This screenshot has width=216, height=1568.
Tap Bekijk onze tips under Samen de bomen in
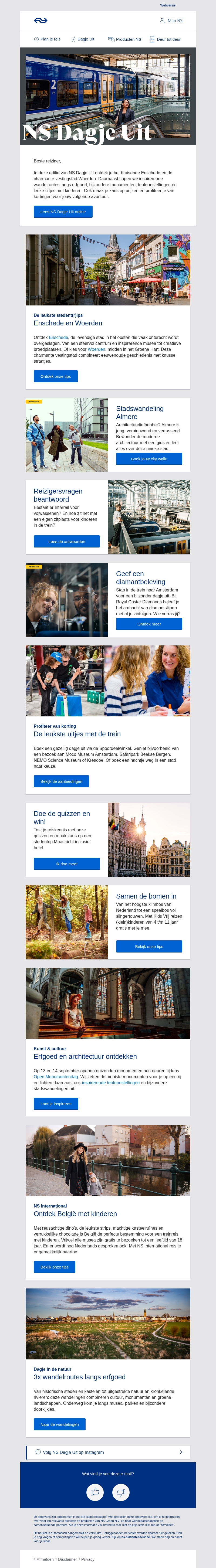pos(148,947)
